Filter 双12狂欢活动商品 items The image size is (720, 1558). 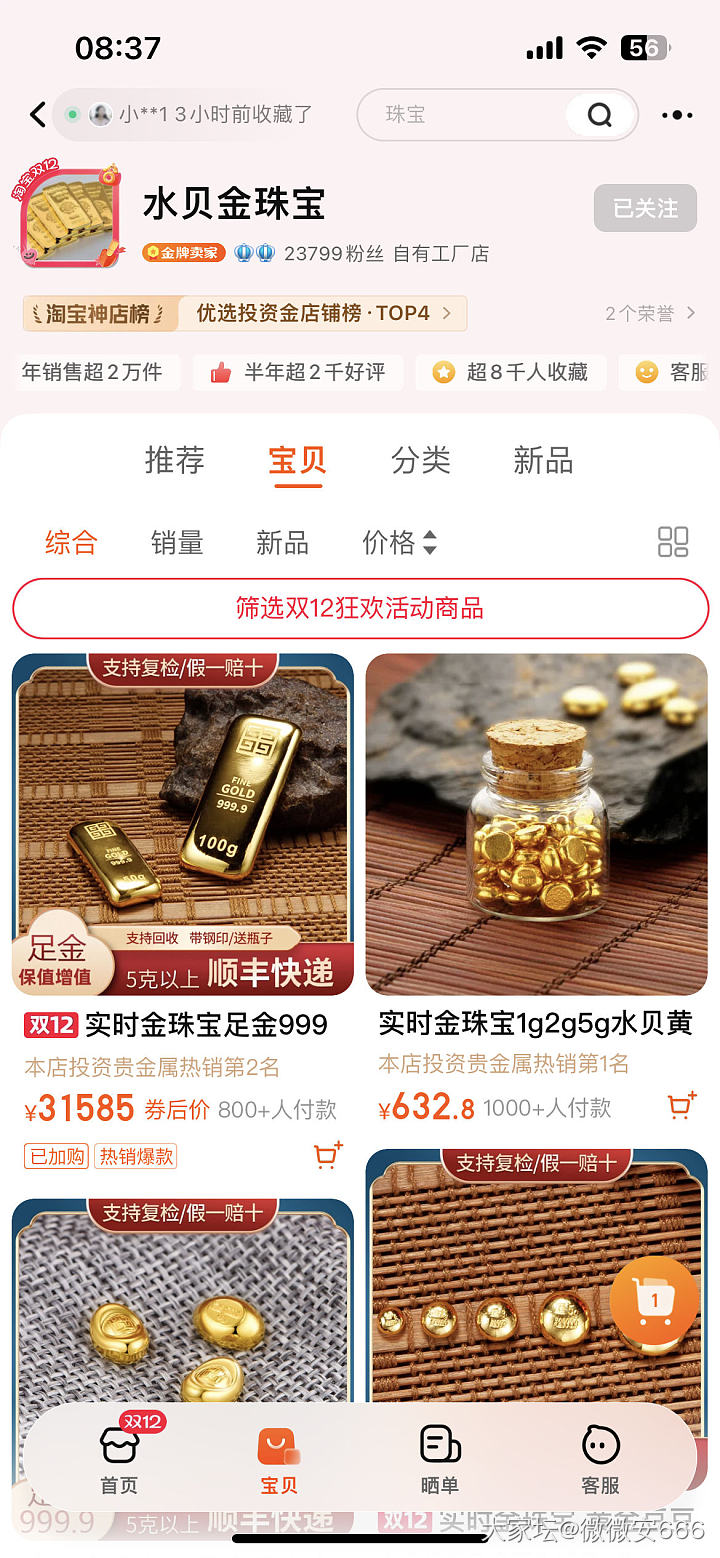click(x=360, y=608)
